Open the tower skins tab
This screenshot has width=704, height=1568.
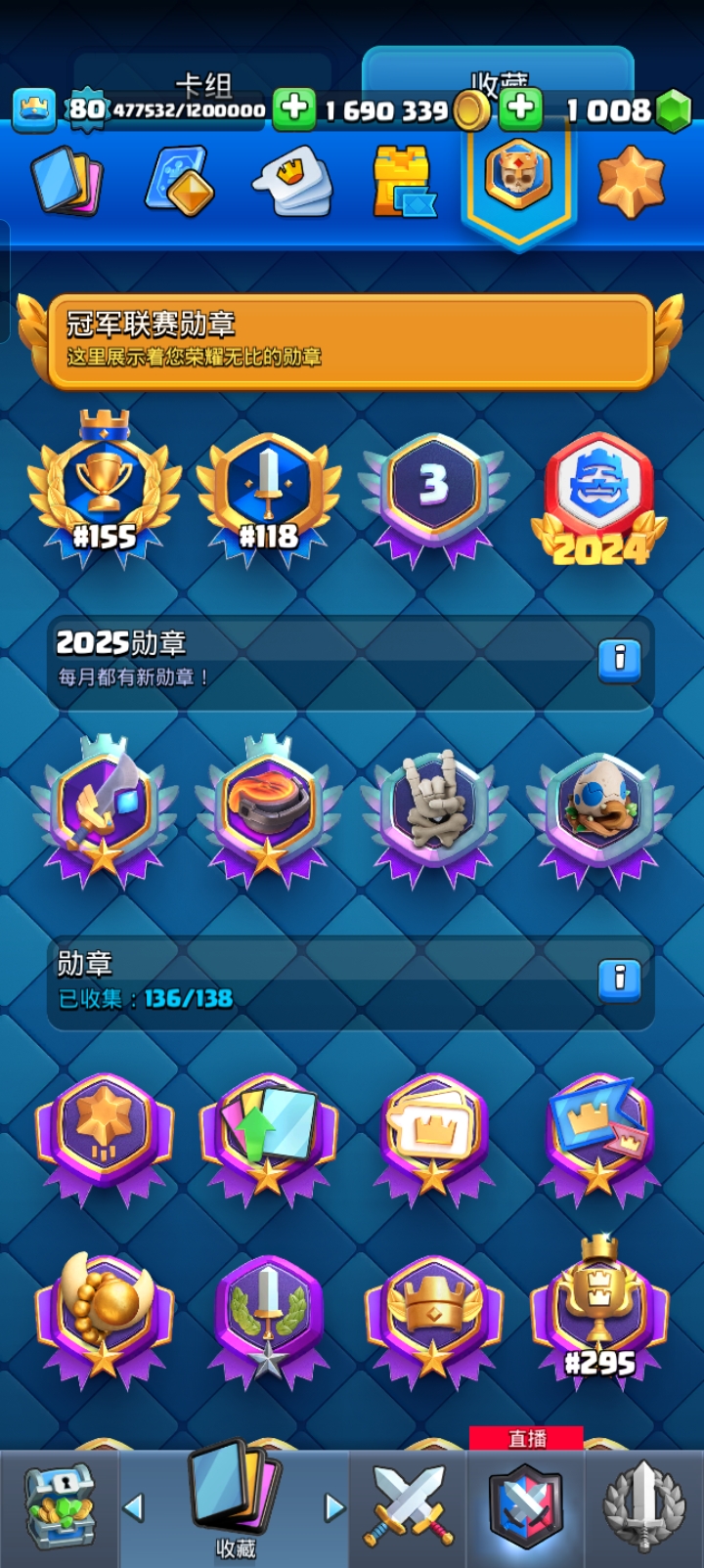coord(404,182)
